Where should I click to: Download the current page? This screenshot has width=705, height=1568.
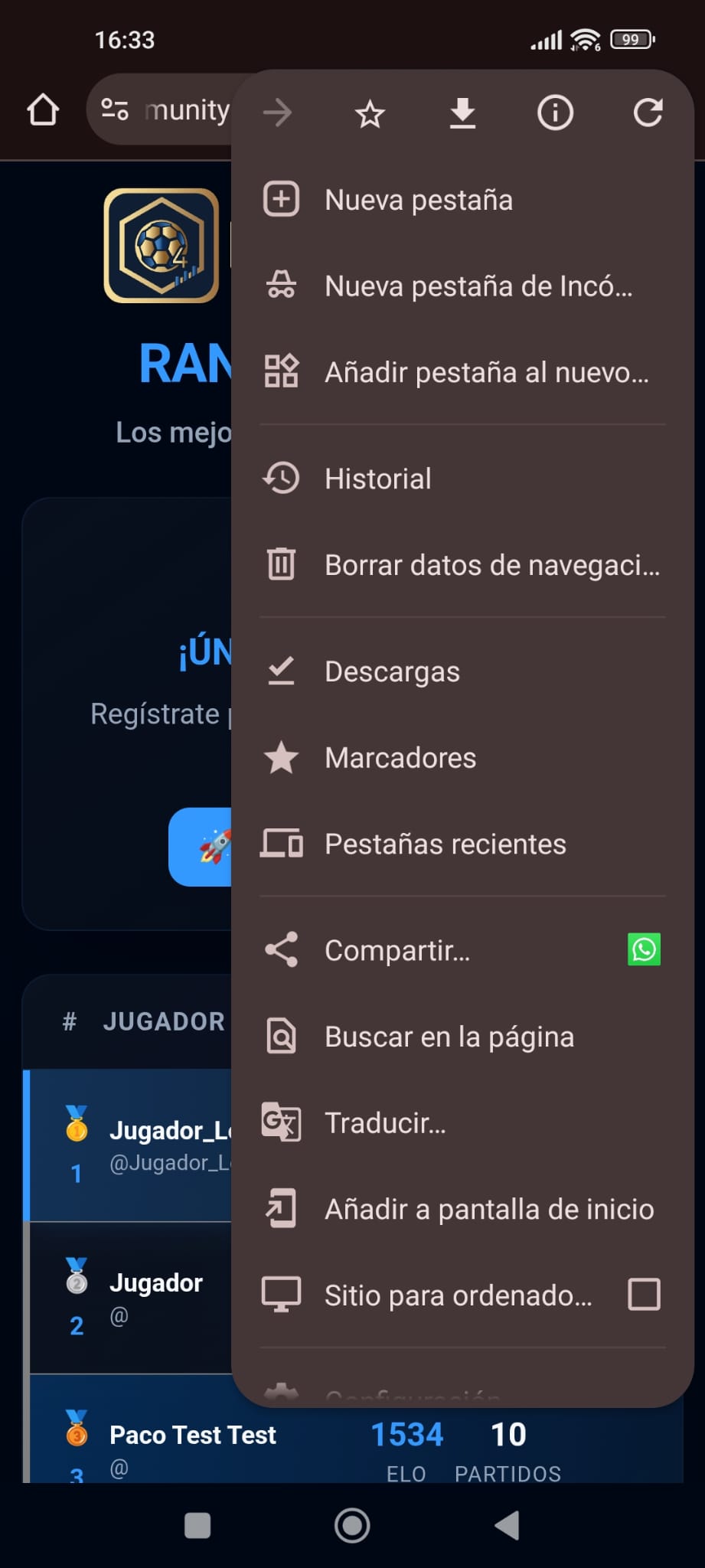coord(462,113)
